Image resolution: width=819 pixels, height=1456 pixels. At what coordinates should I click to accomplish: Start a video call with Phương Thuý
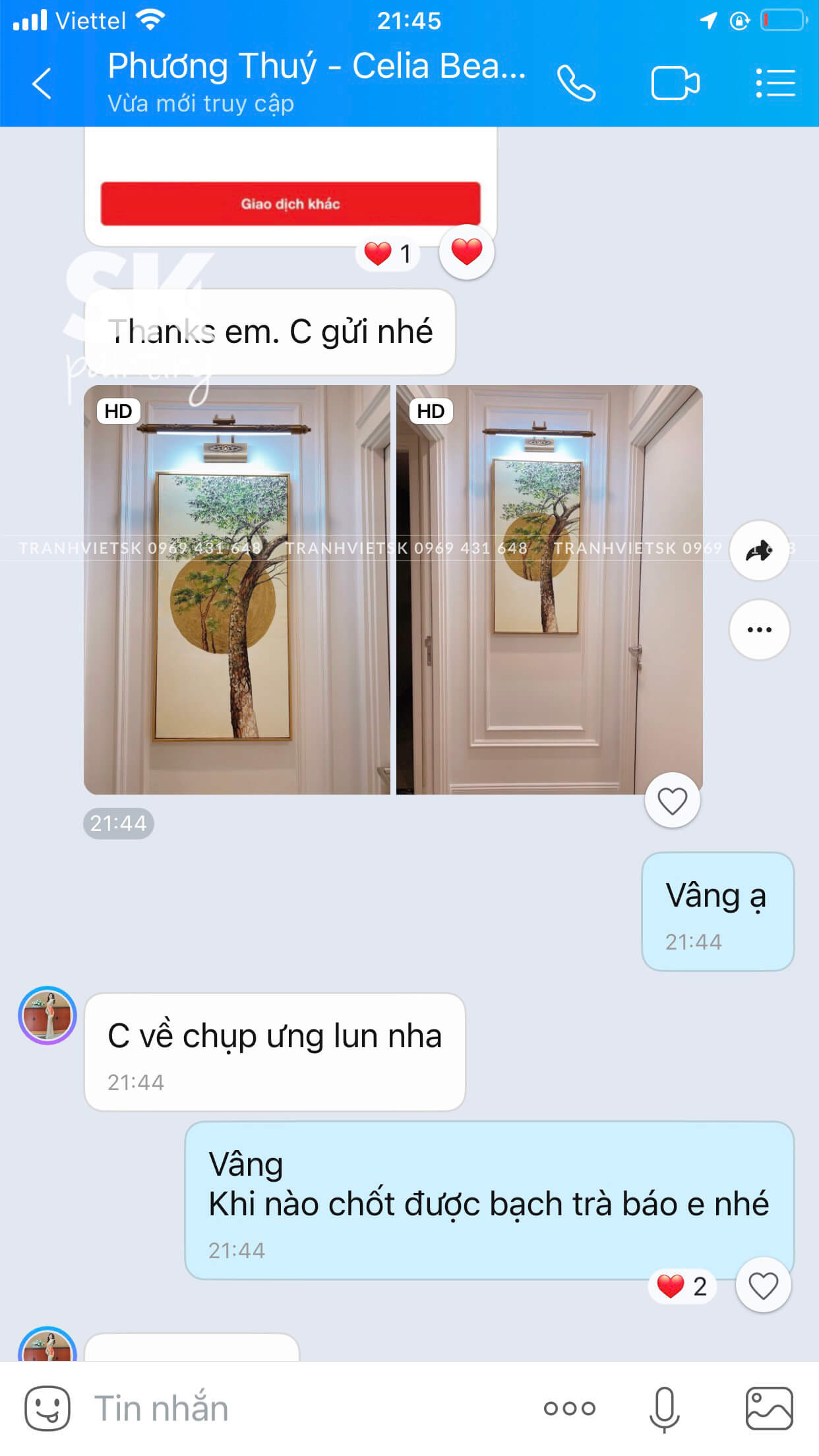[675, 84]
